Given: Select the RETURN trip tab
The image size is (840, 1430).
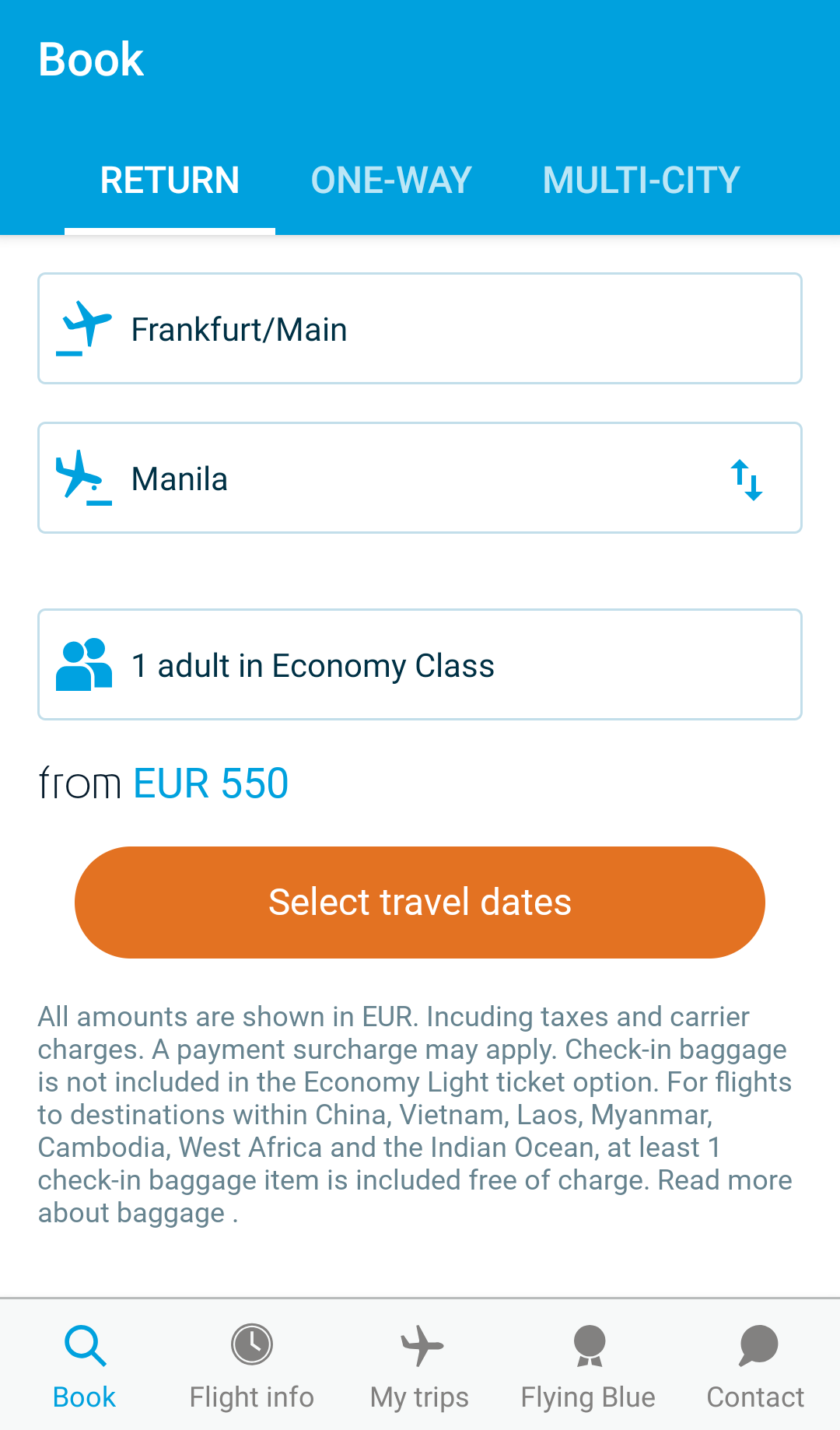Looking at the screenshot, I should pos(170,180).
